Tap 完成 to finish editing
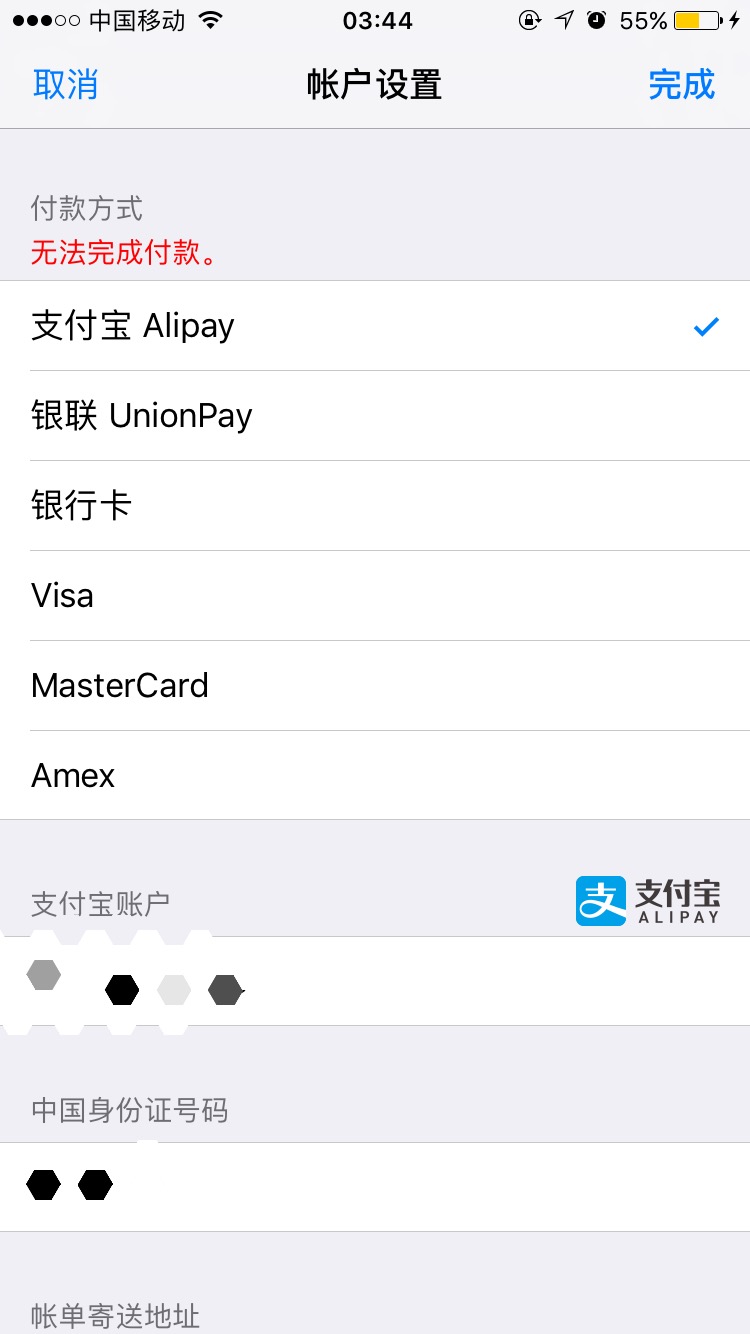This screenshot has height=1334, width=750. [681, 85]
